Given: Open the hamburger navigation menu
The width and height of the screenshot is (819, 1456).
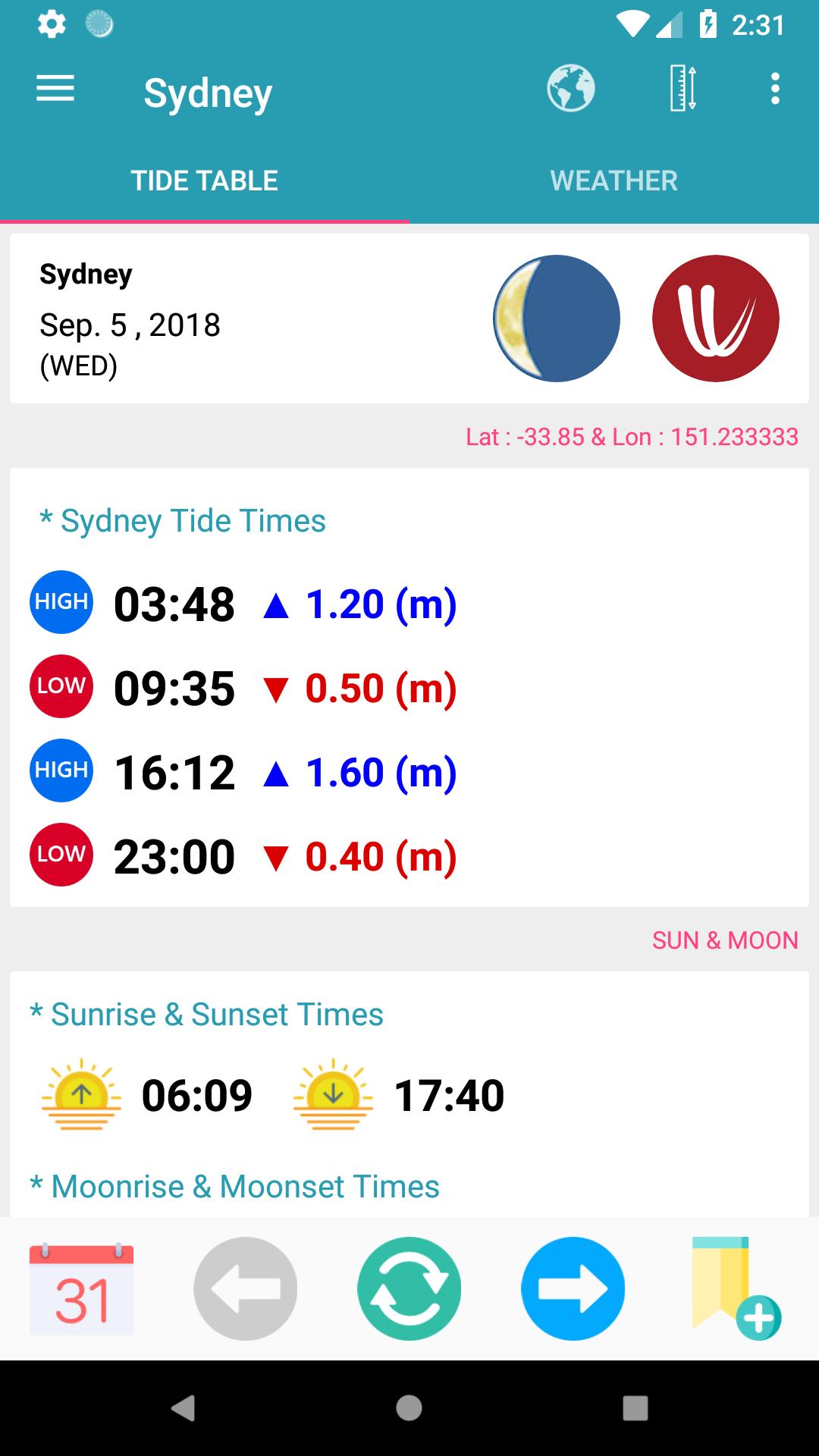Looking at the screenshot, I should (x=55, y=89).
